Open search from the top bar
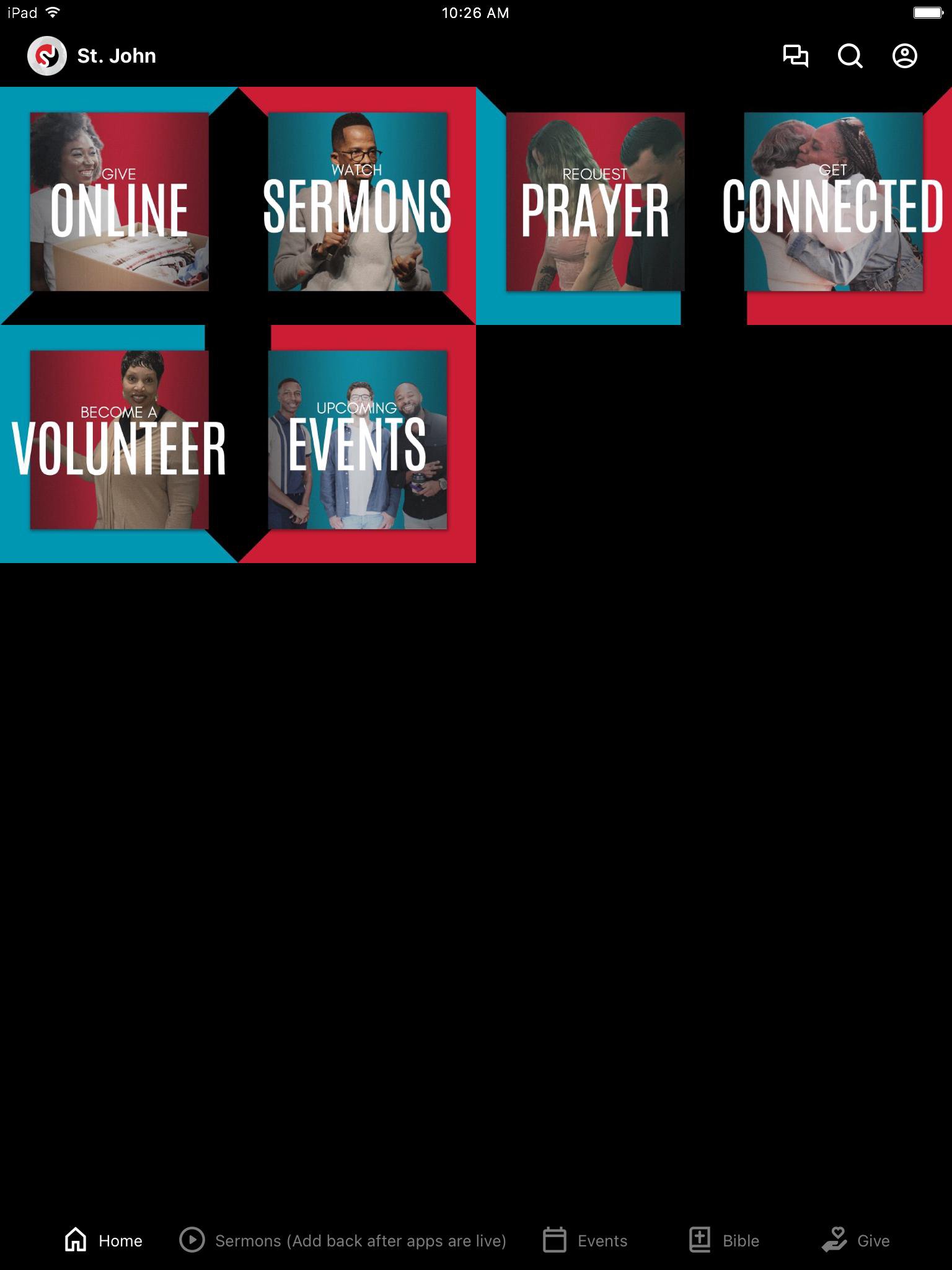The width and height of the screenshot is (952, 1270). tap(850, 56)
